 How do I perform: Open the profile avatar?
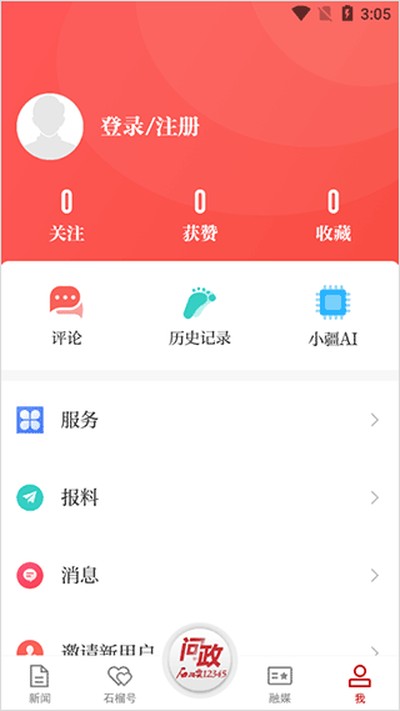coord(50,127)
